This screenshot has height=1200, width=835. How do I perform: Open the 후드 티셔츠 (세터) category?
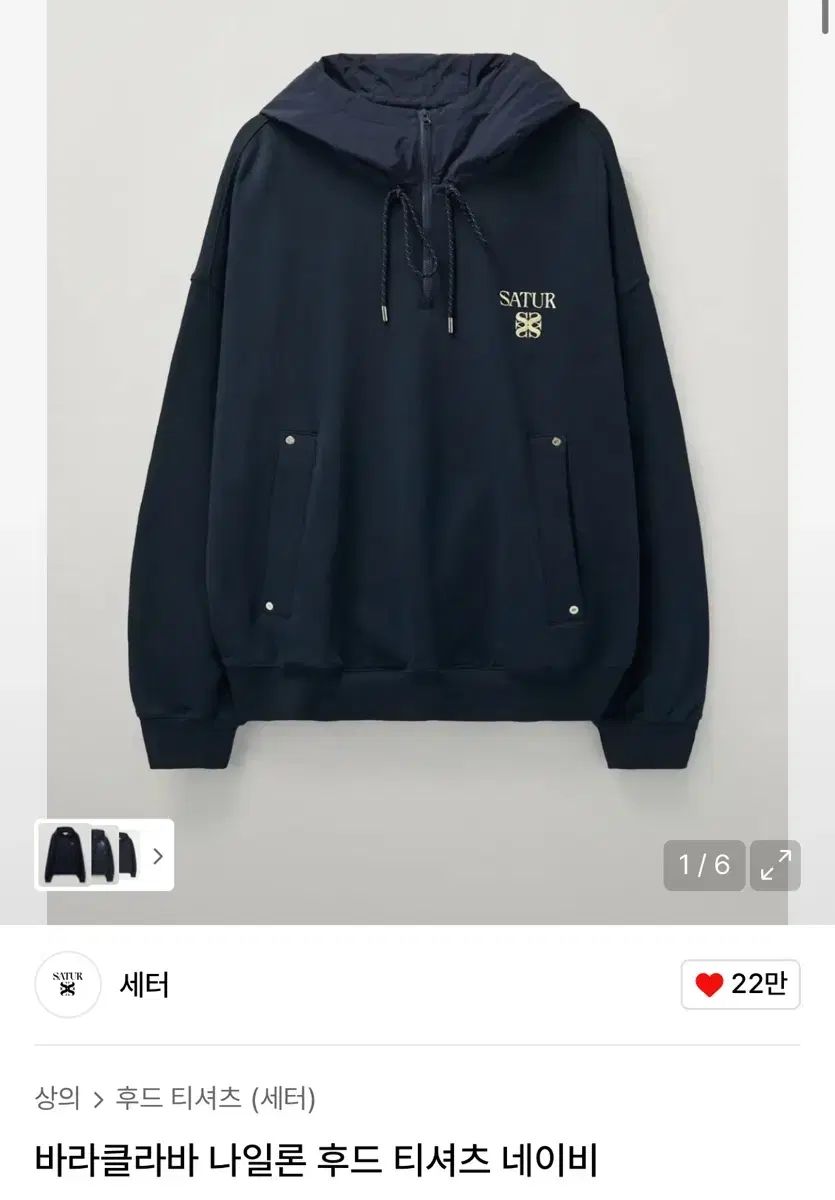coord(215,1099)
